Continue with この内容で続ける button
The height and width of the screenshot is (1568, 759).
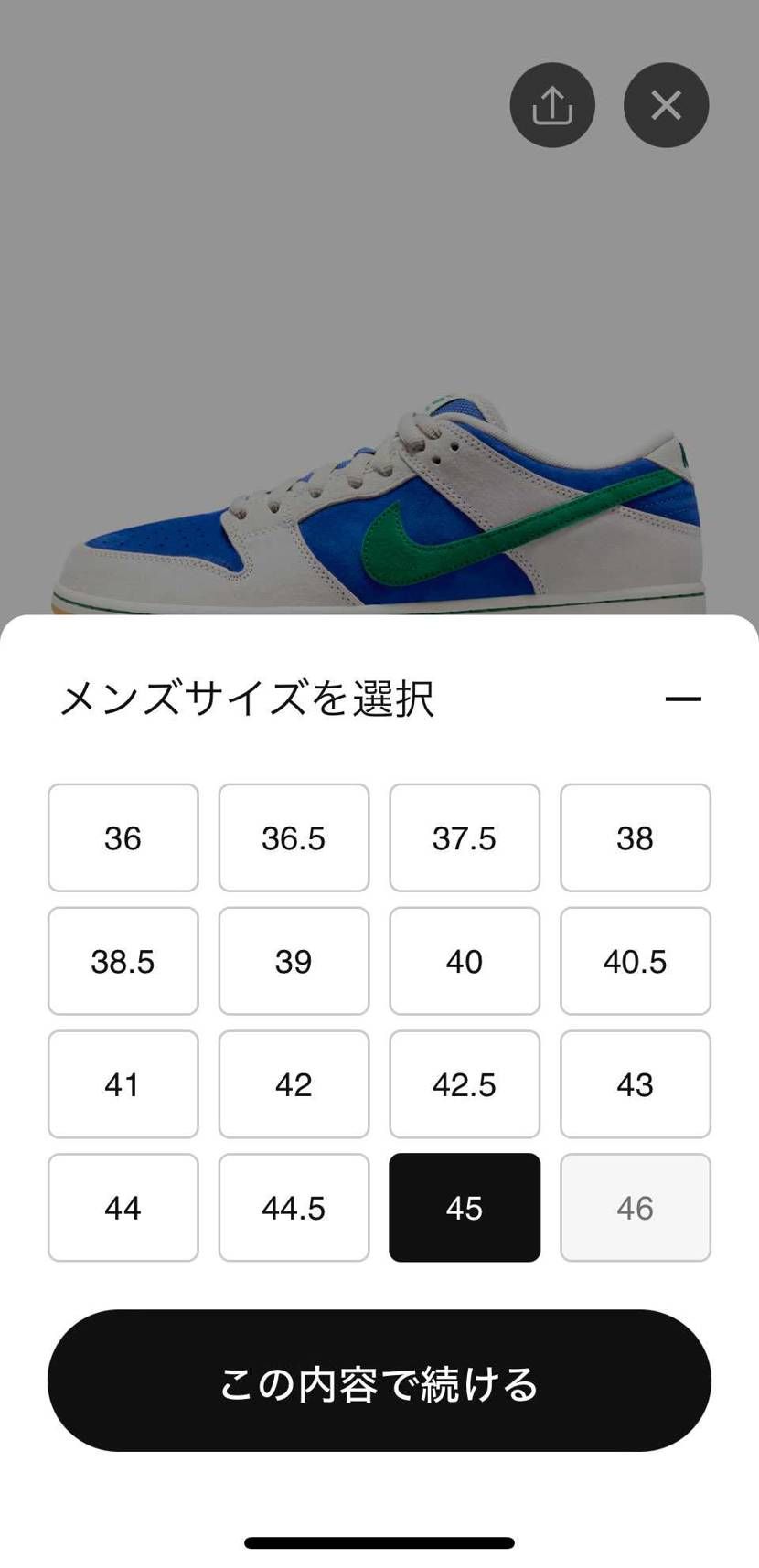coord(379,1381)
